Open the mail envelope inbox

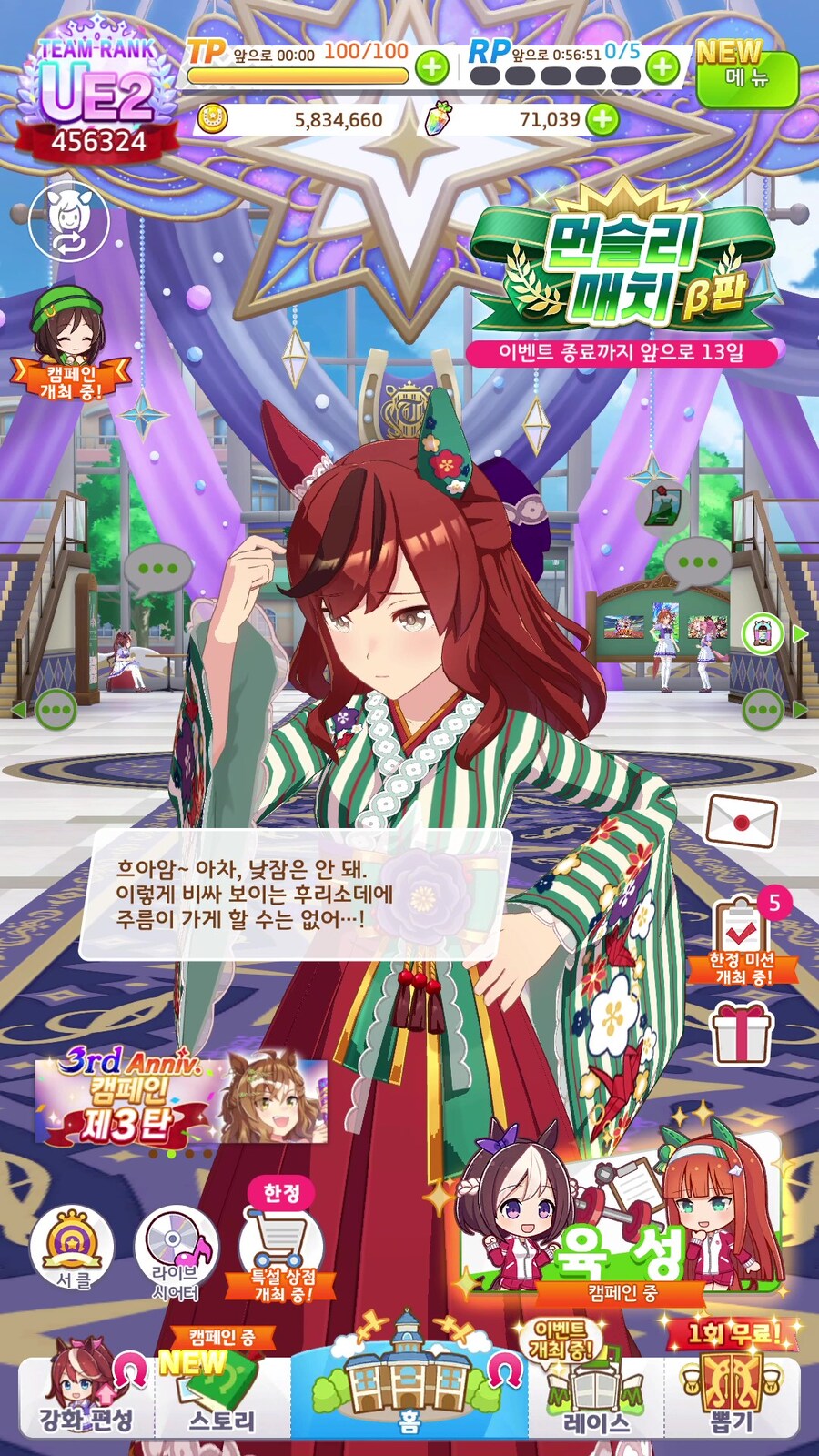(x=742, y=820)
